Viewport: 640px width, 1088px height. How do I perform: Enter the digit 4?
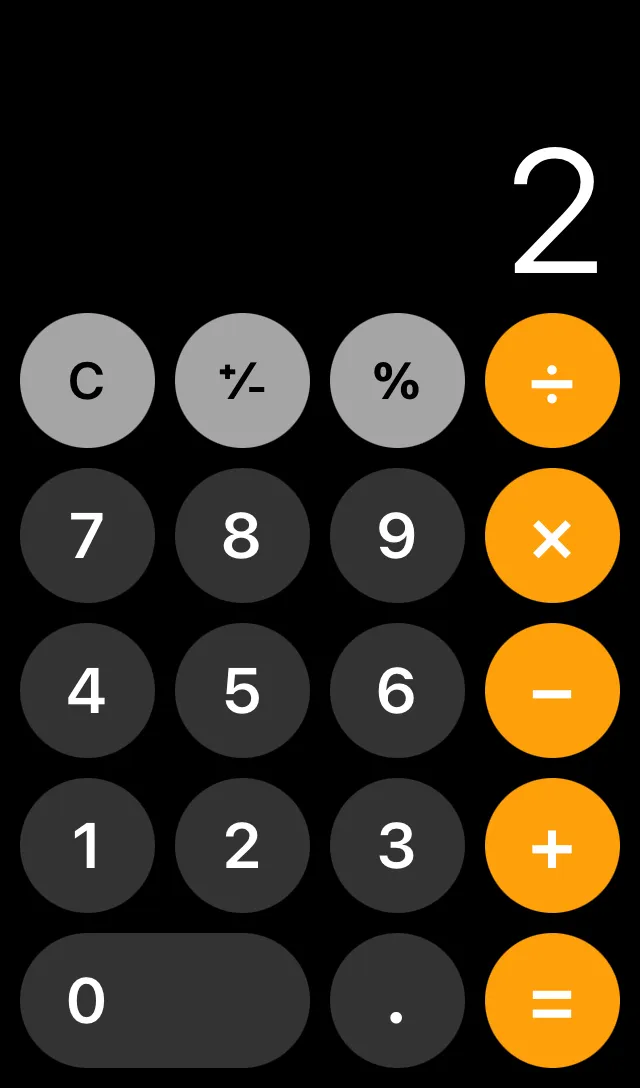coord(87,690)
